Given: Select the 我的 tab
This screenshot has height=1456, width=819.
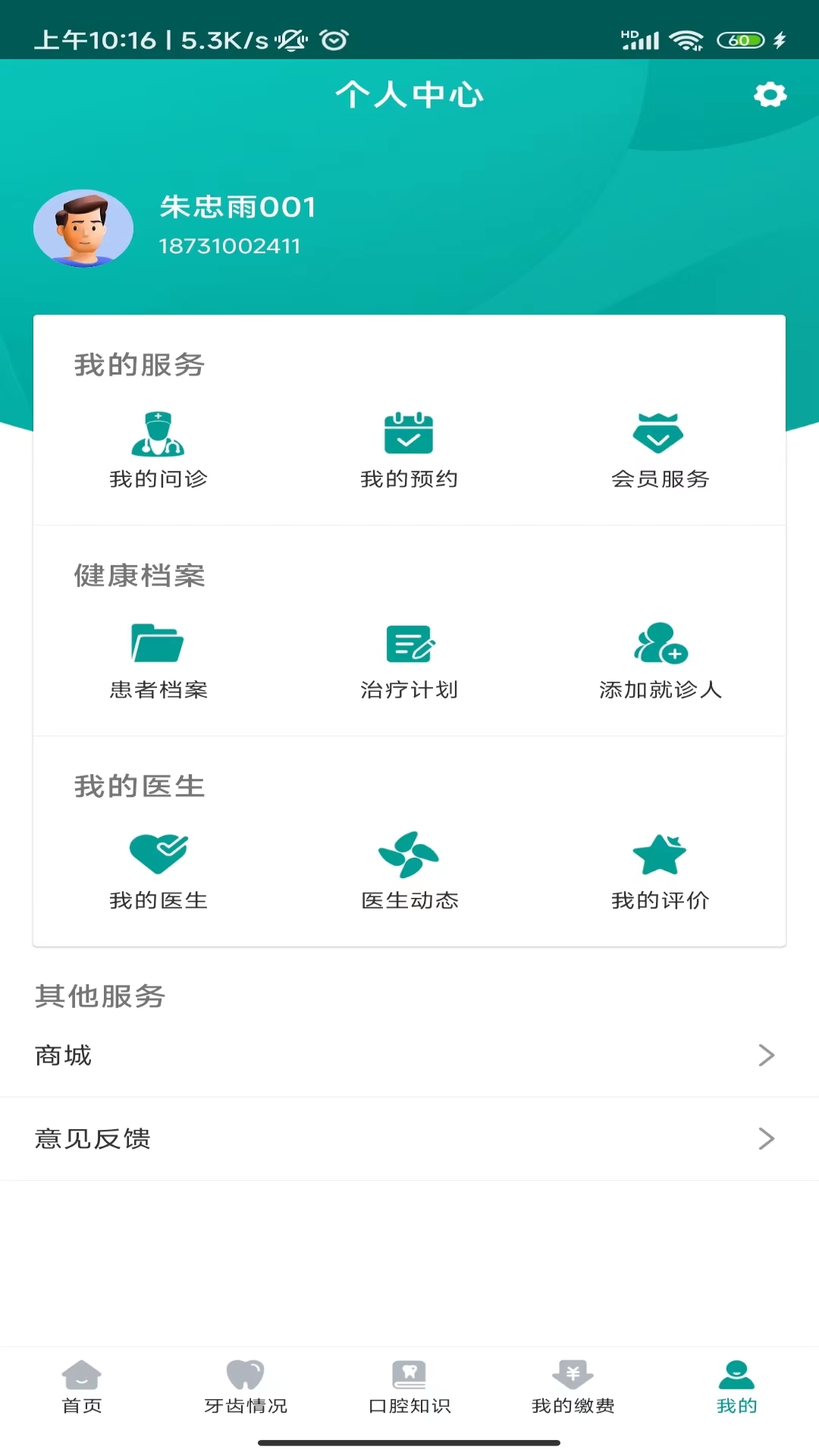Looking at the screenshot, I should point(736,1386).
